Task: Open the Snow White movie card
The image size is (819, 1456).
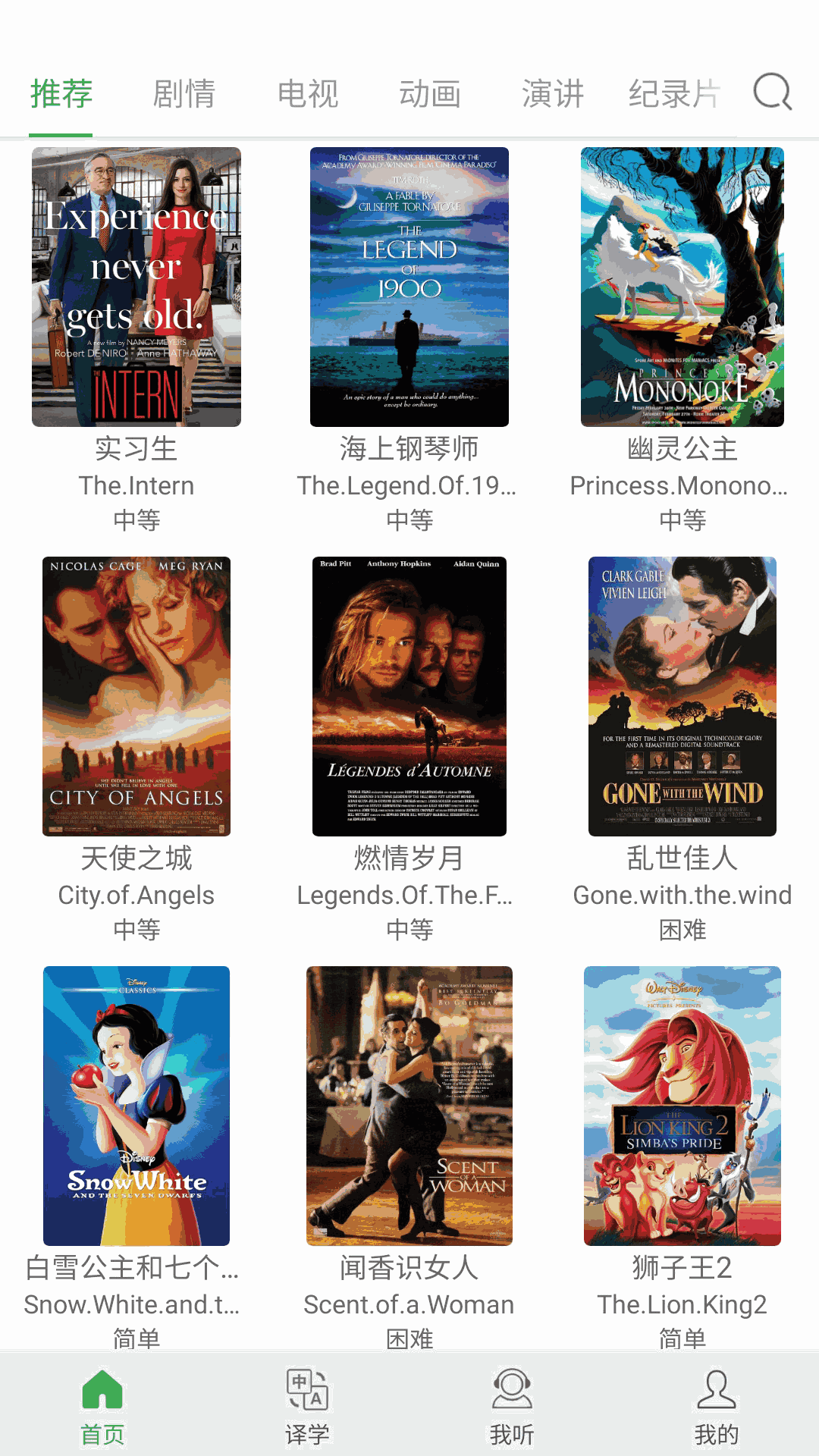Action: click(136, 1106)
